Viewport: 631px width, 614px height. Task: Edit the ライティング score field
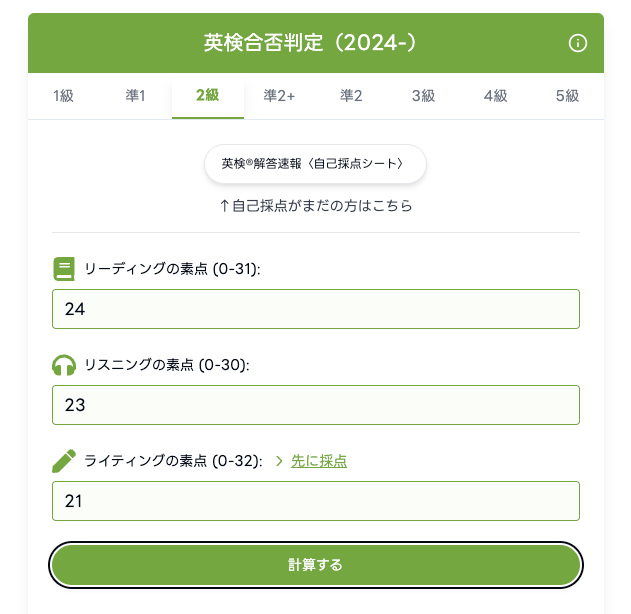pos(315,501)
